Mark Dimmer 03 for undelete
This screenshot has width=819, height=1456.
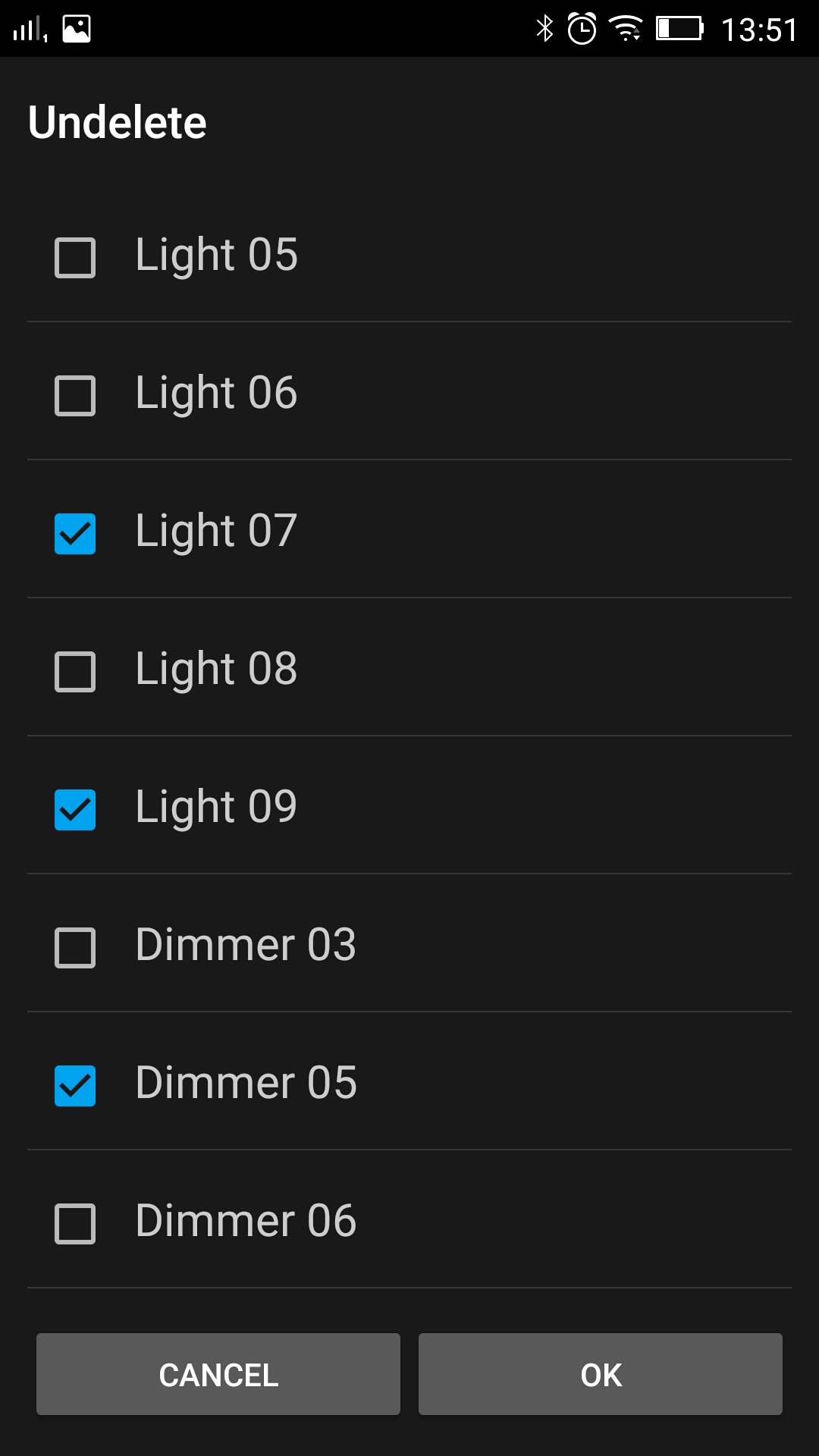(x=75, y=948)
